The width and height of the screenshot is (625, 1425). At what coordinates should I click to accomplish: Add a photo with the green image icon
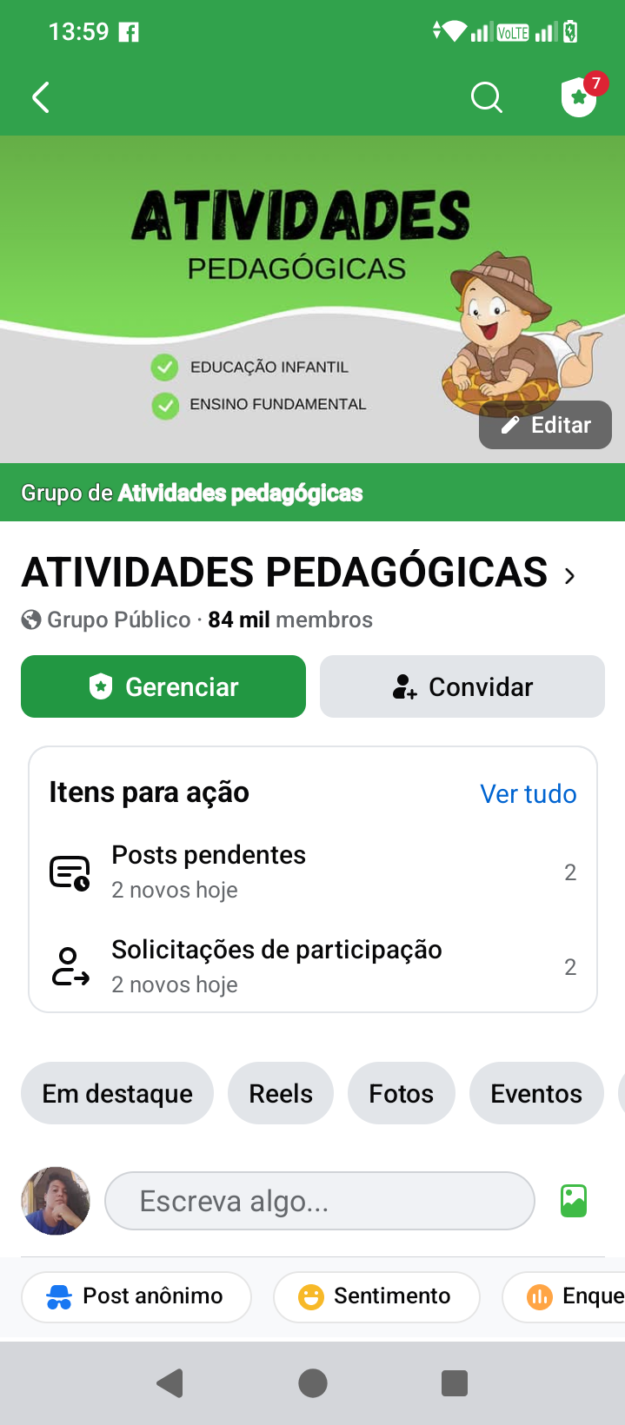pos(574,1201)
